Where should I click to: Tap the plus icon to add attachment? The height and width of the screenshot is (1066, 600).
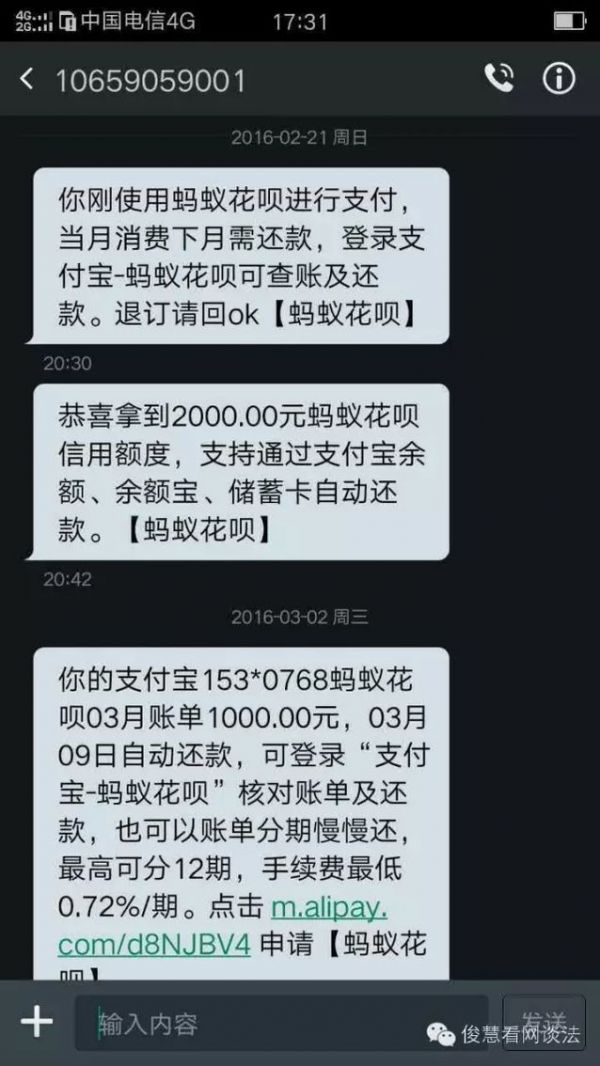[x=36, y=1022]
